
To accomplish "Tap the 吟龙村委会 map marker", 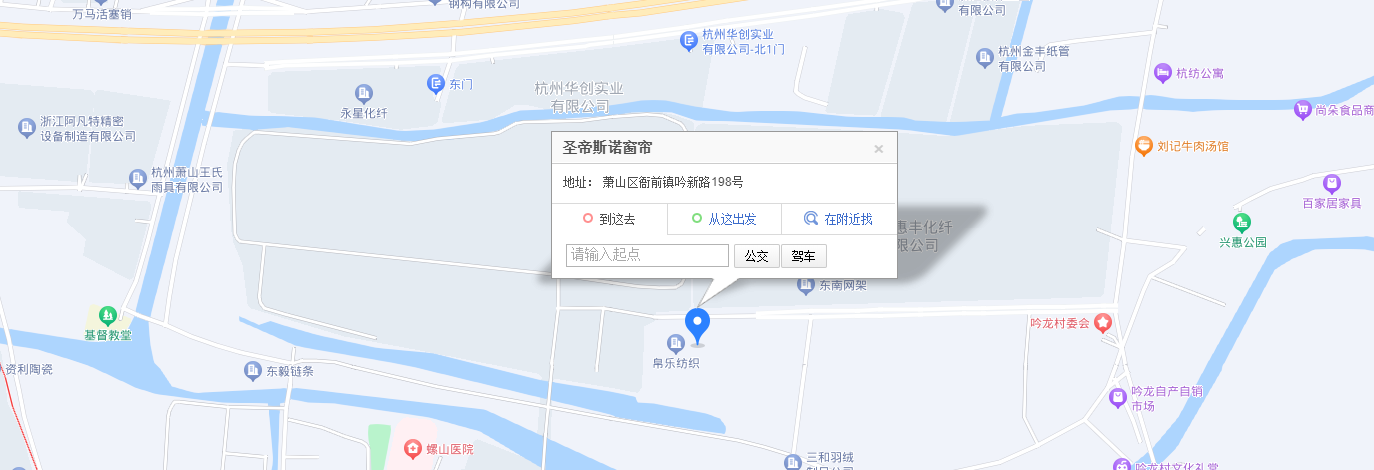I will tap(1103, 322).
